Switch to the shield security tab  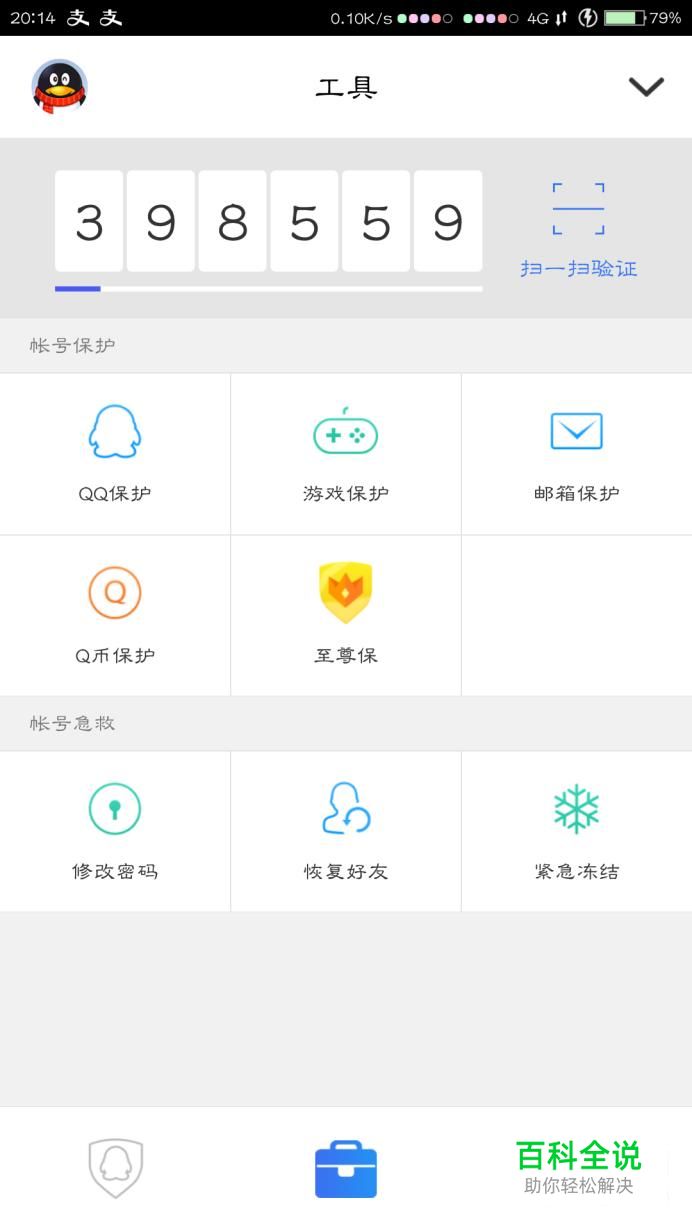[116, 1168]
